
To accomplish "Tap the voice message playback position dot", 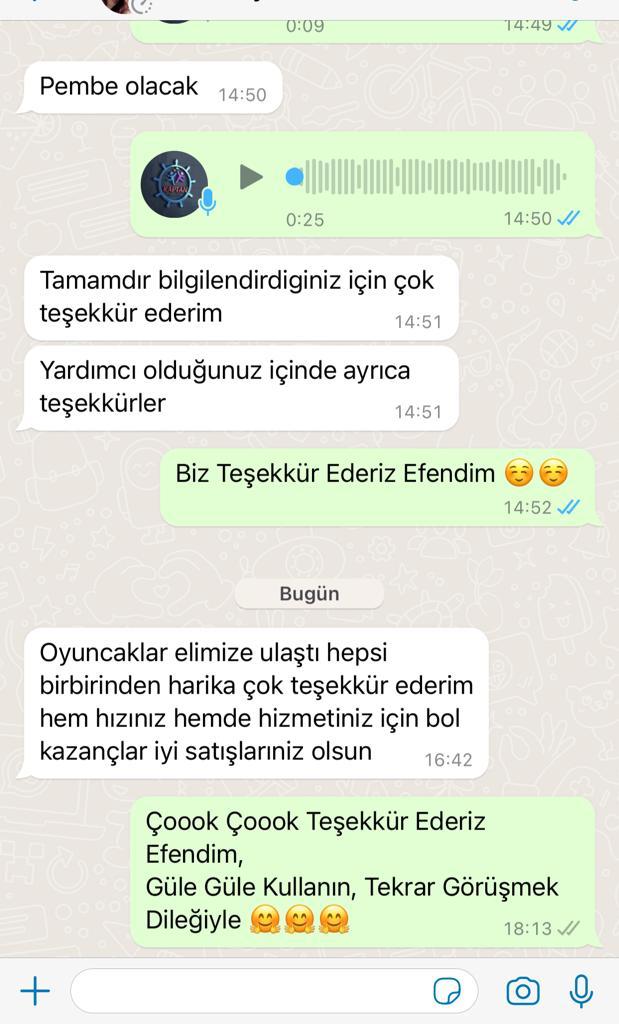I will 294,176.
